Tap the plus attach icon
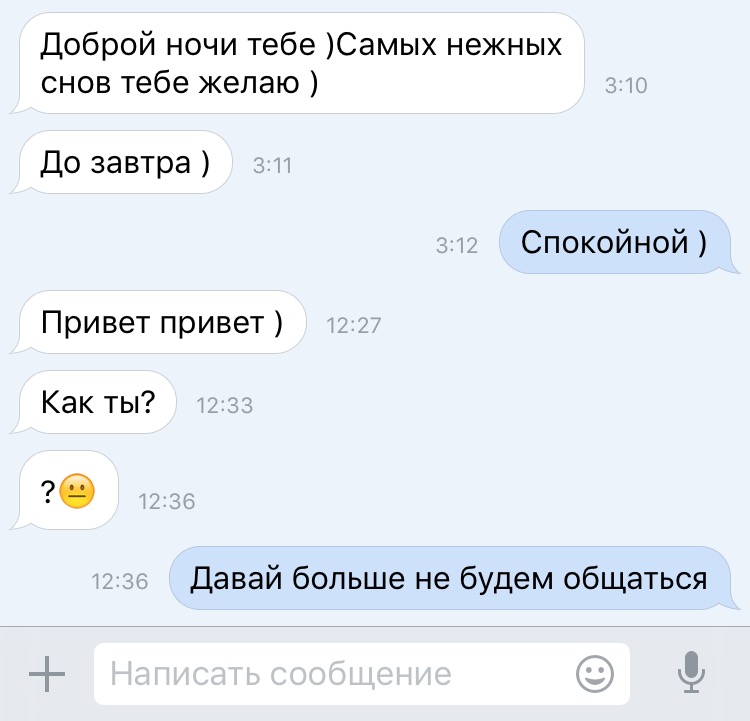 [46, 674]
